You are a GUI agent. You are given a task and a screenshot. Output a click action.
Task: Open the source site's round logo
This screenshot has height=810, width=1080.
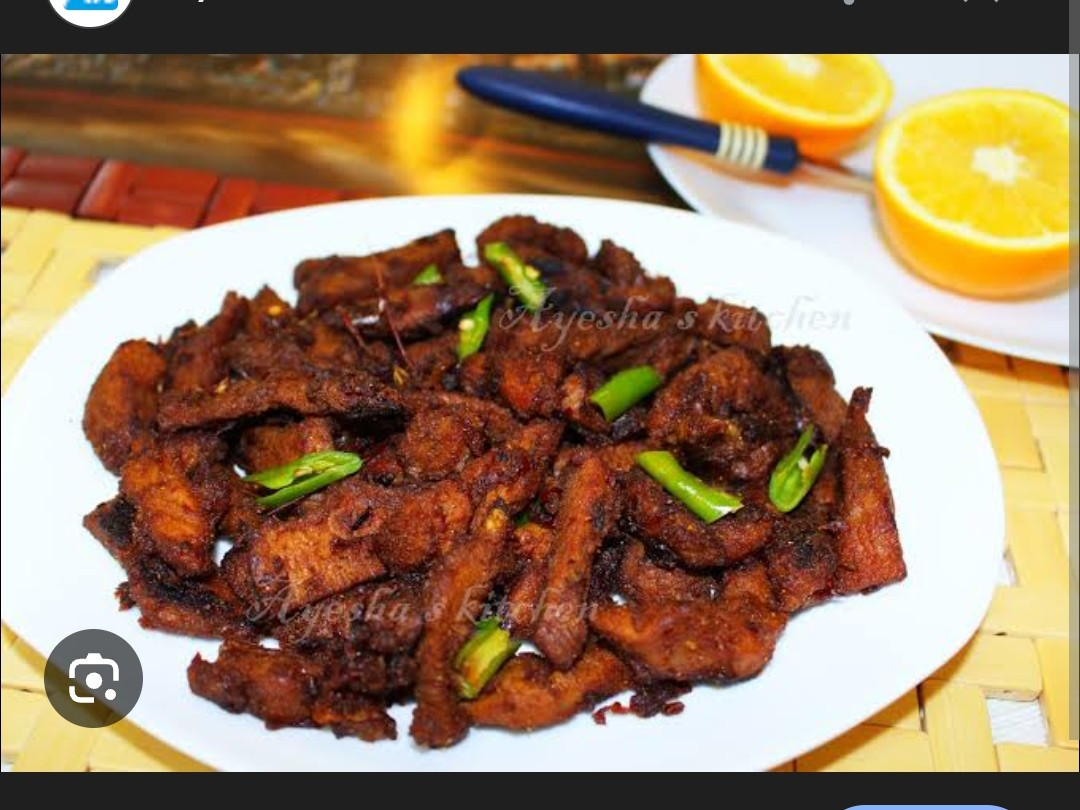pyautogui.click(x=90, y=10)
